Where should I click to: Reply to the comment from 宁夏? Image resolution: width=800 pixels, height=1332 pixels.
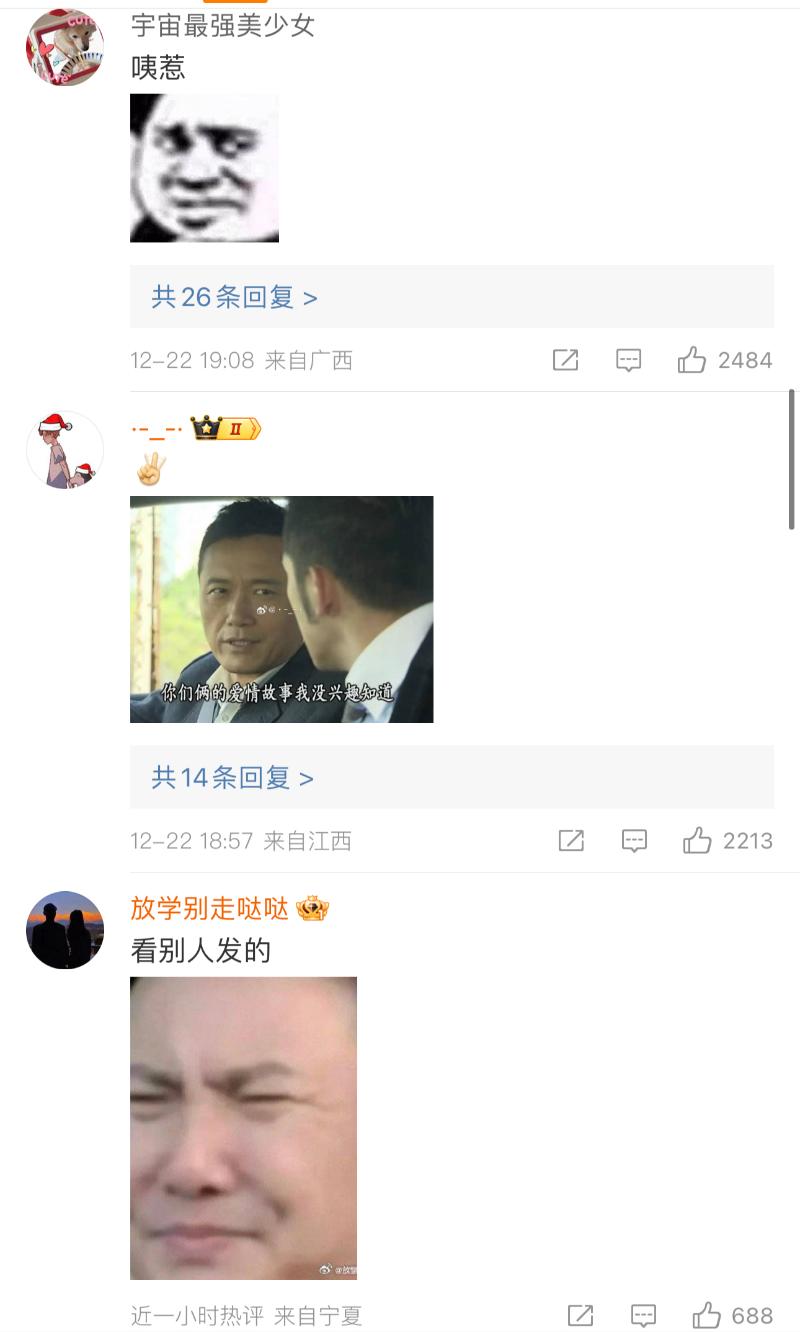[644, 1315]
